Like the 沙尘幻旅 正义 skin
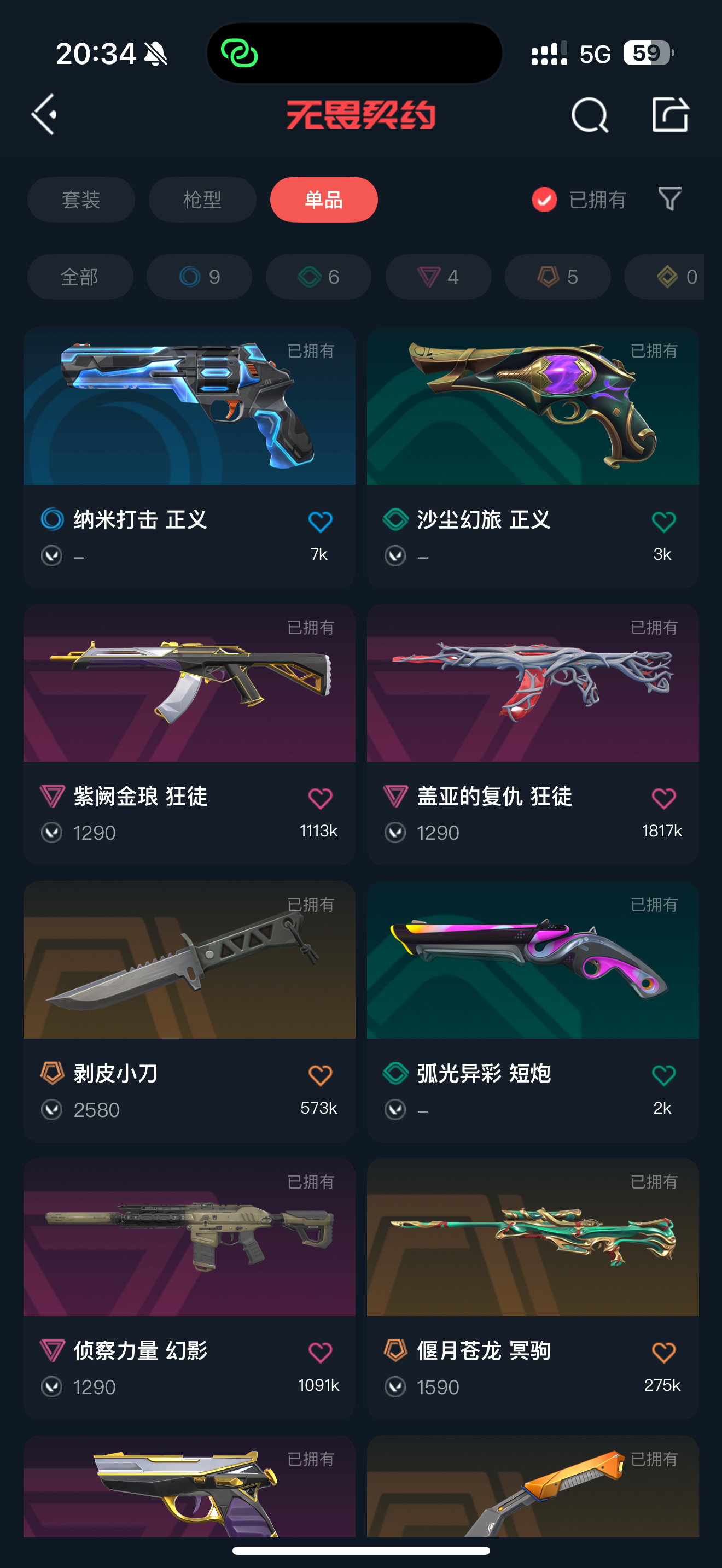The height and width of the screenshot is (1568, 722). tap(663, 522)
